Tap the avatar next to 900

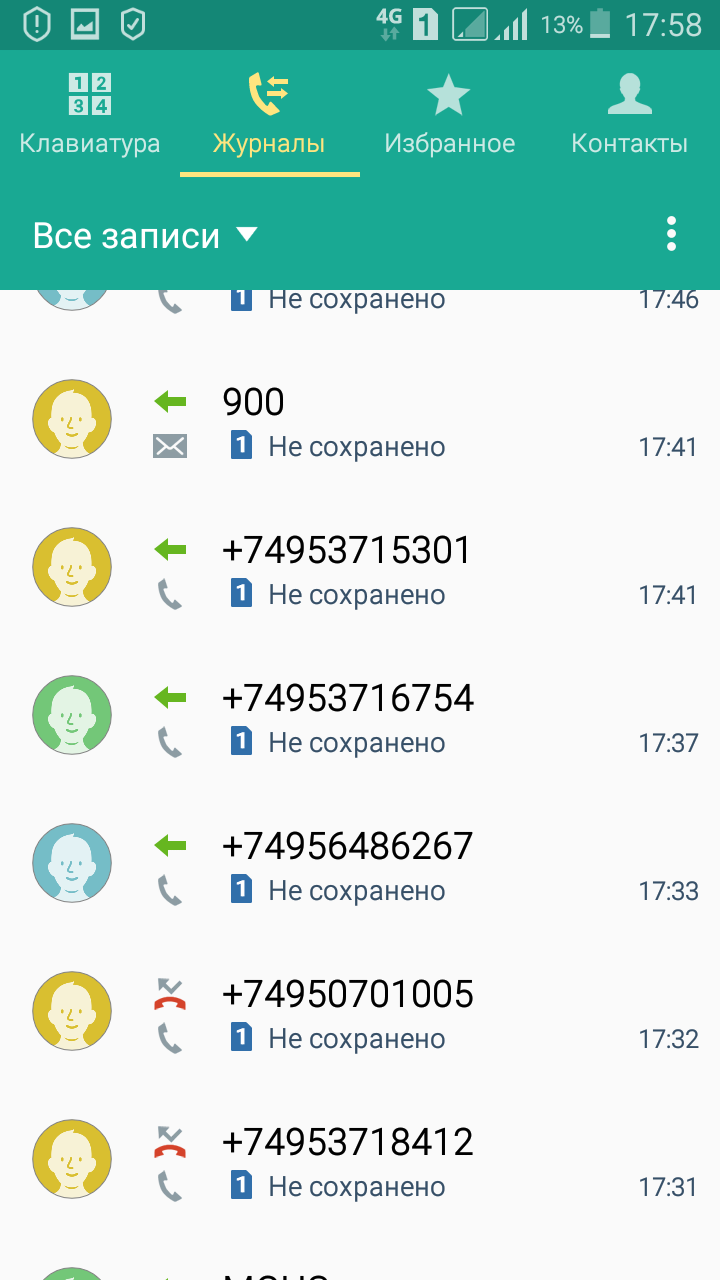72,419
